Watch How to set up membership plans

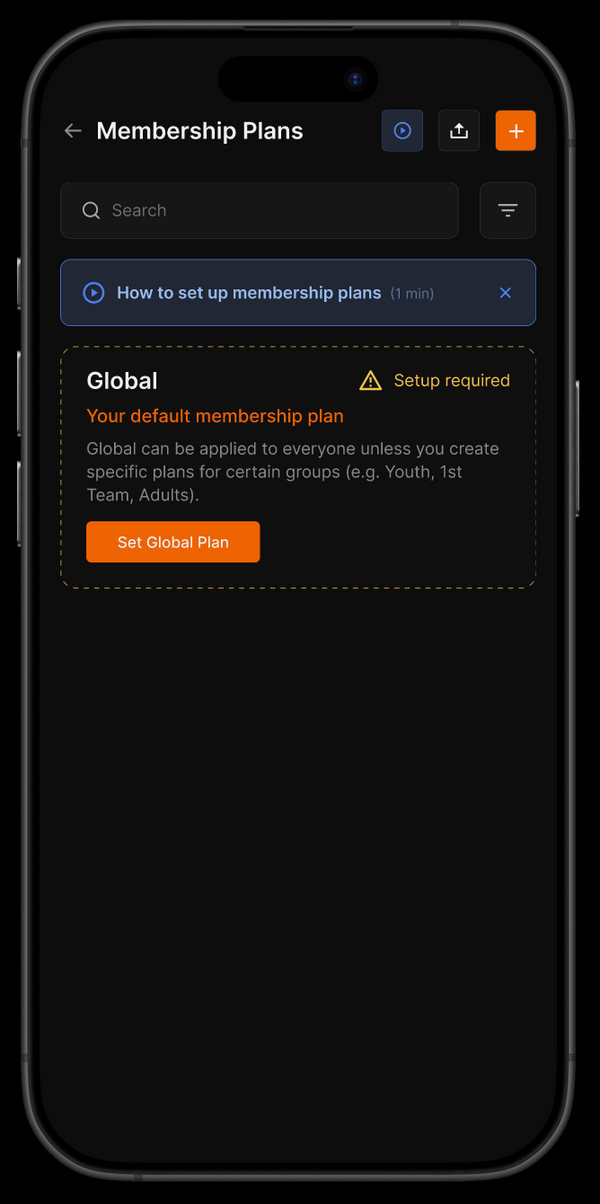(249, 293)
